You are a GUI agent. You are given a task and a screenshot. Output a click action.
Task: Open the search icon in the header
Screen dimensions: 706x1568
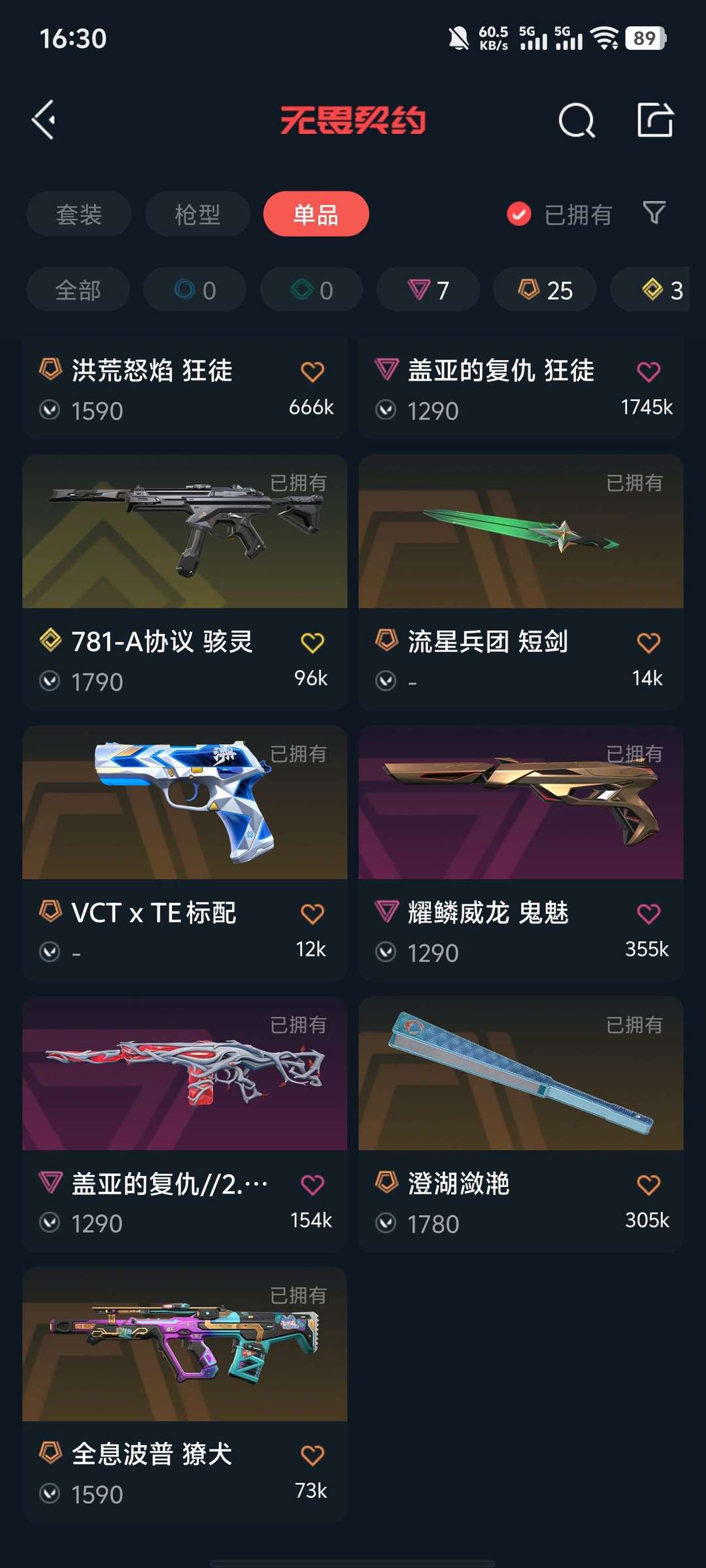577,120
